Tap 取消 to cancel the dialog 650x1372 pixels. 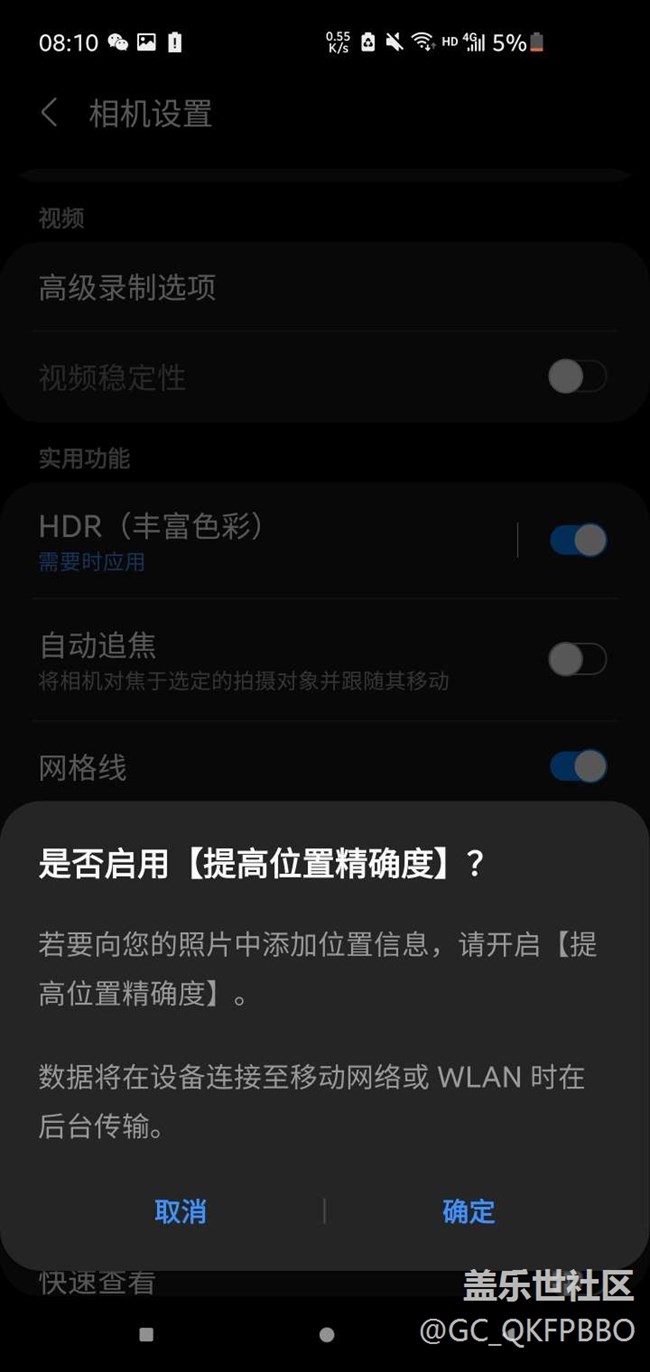(181, 1211)
